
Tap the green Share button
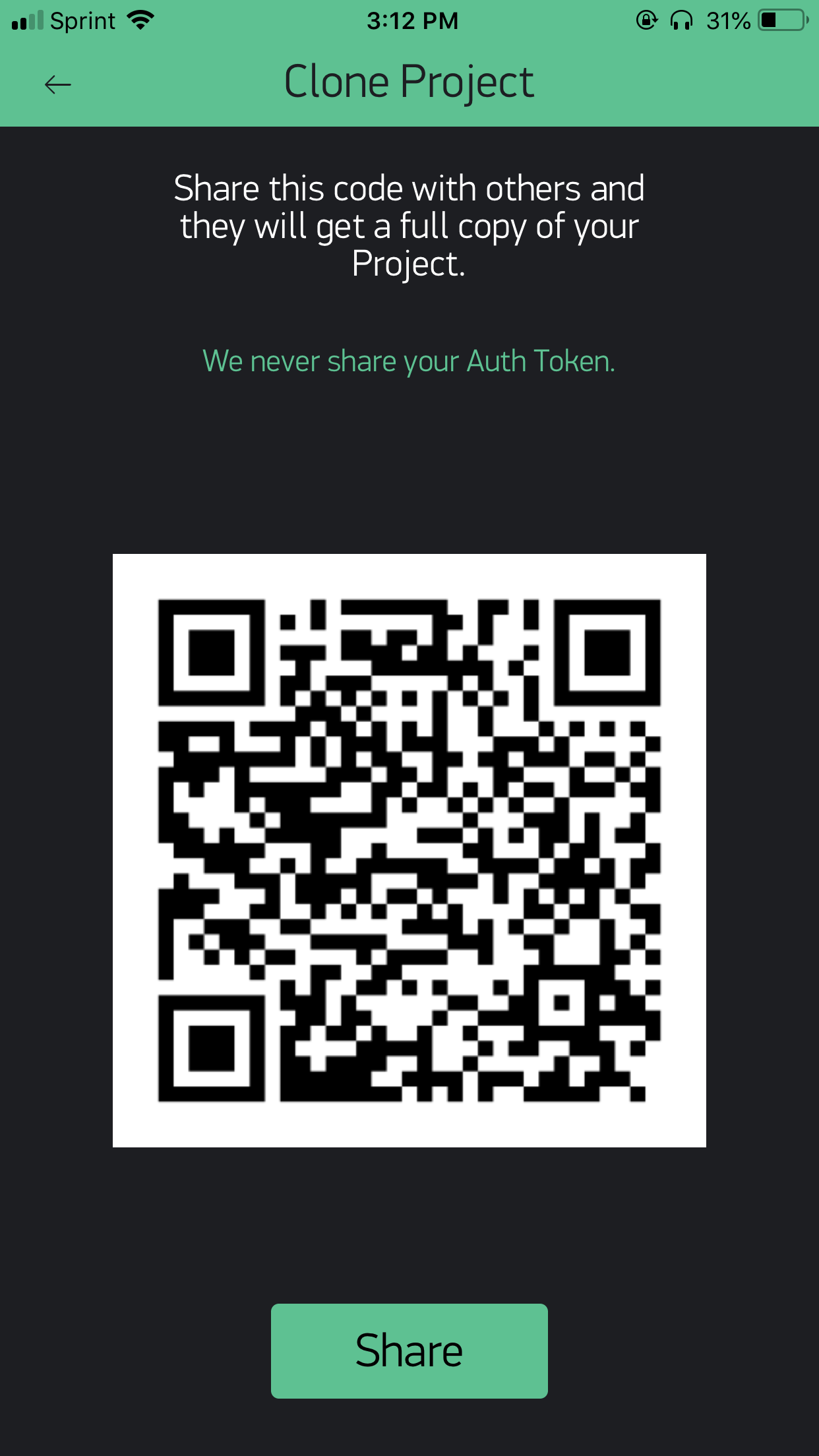(x=409, y=1350)
